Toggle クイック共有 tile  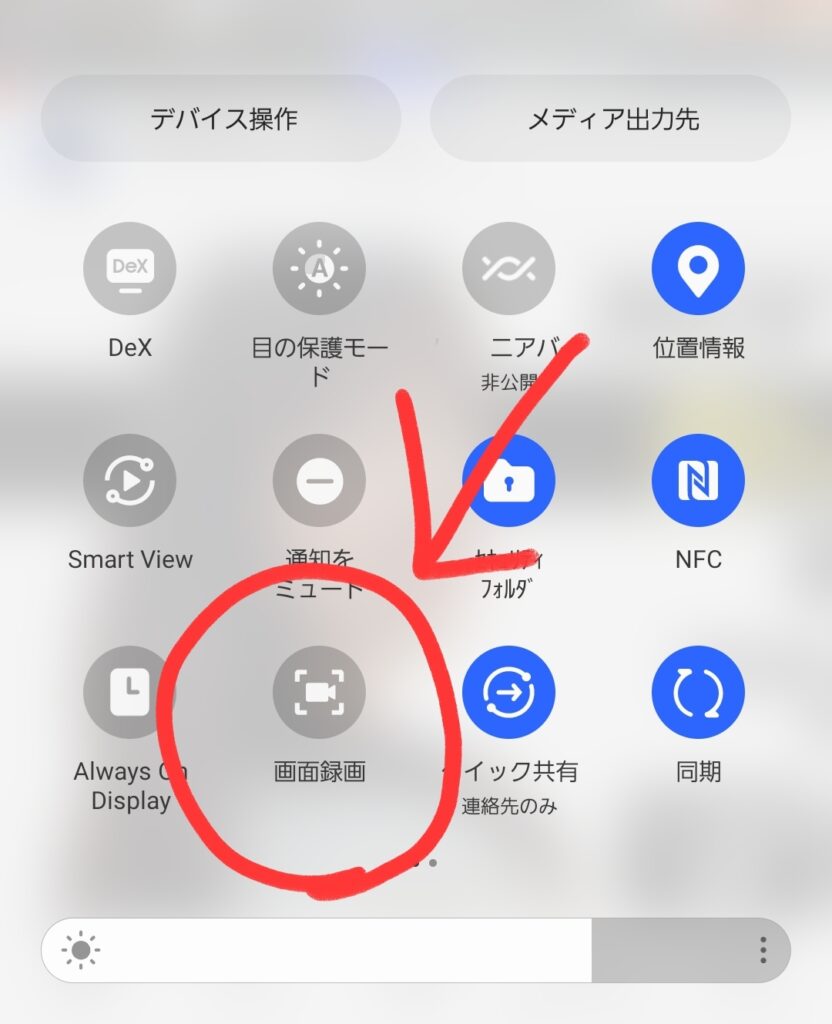pyautogui.click(x=509, y=692)
